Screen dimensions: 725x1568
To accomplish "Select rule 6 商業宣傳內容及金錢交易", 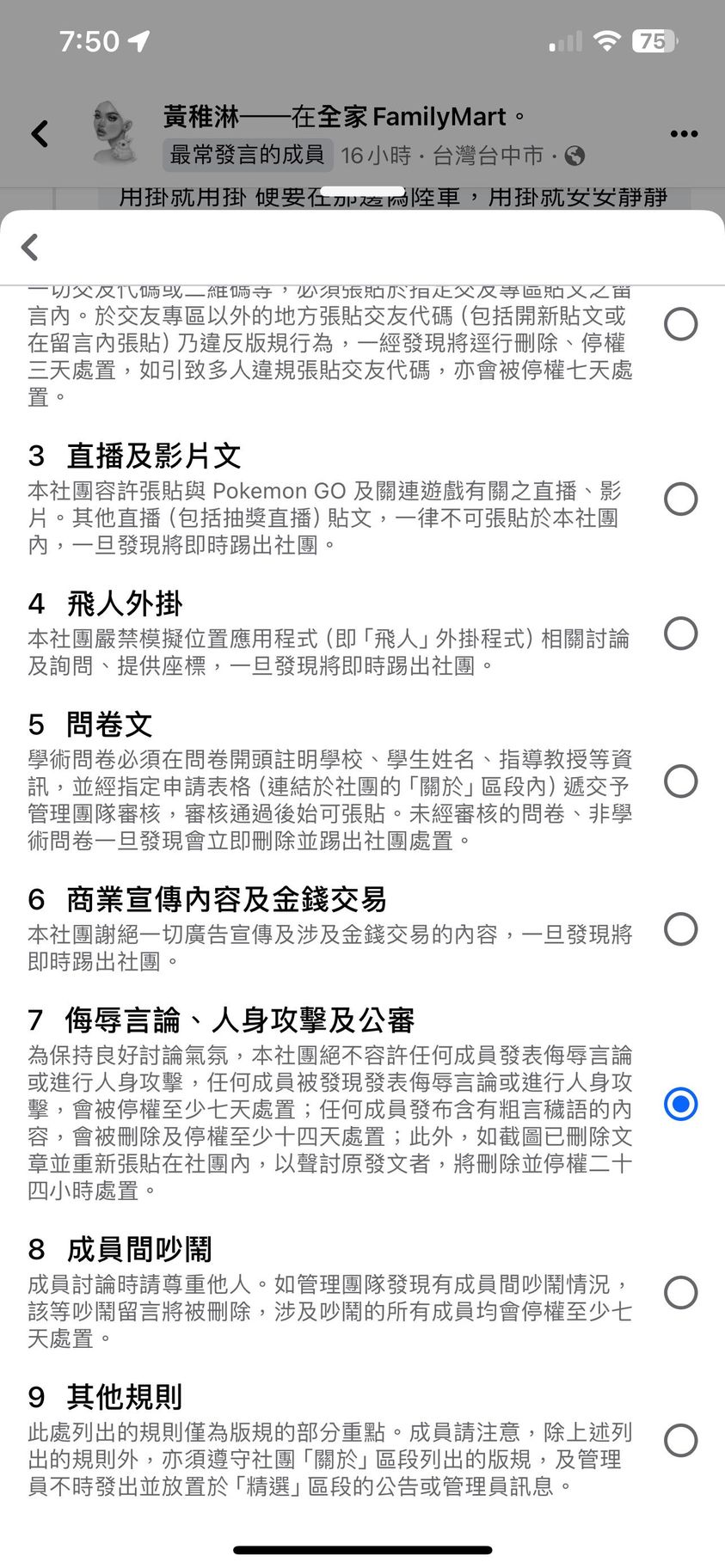I will point(680,929).
